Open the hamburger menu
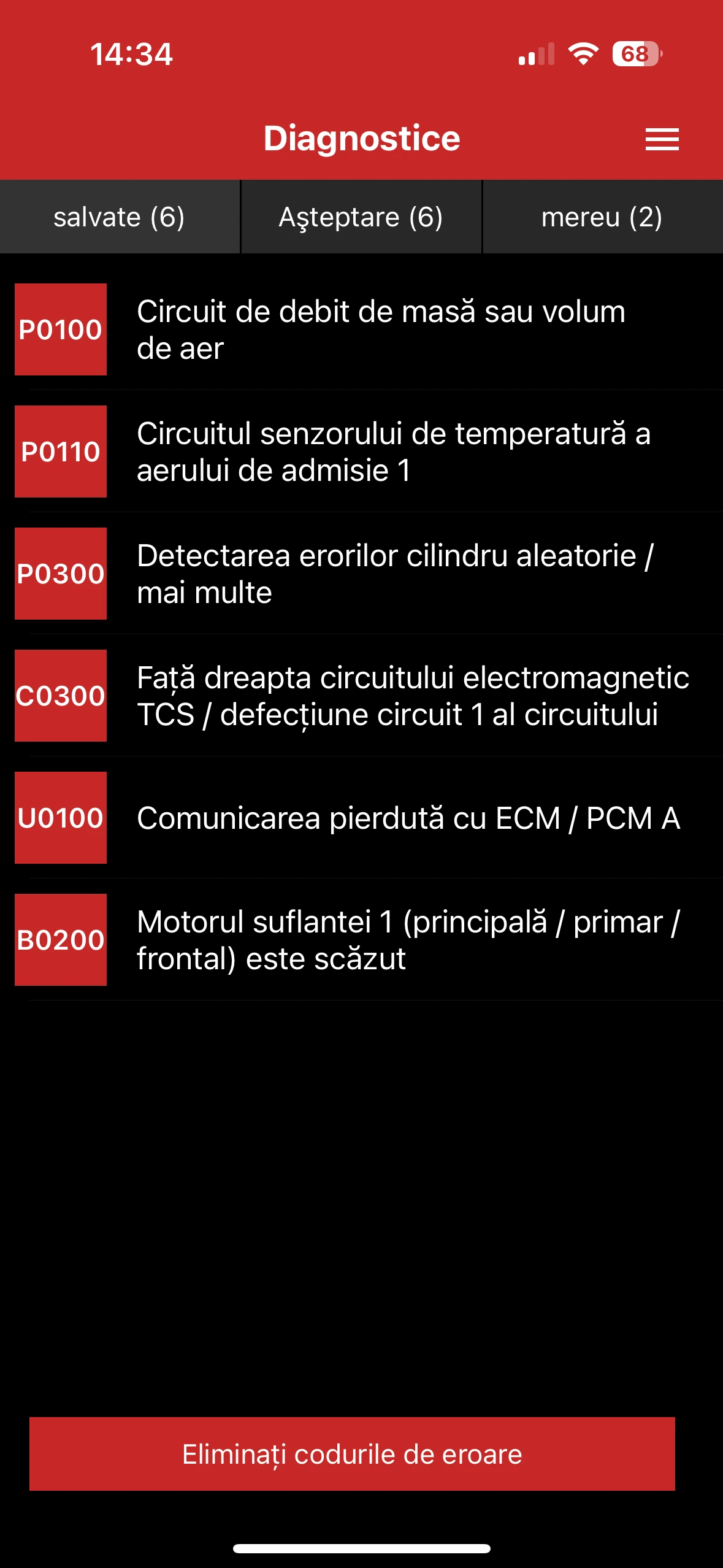This screenshot has height=1568, width=723. pos(662,140)
